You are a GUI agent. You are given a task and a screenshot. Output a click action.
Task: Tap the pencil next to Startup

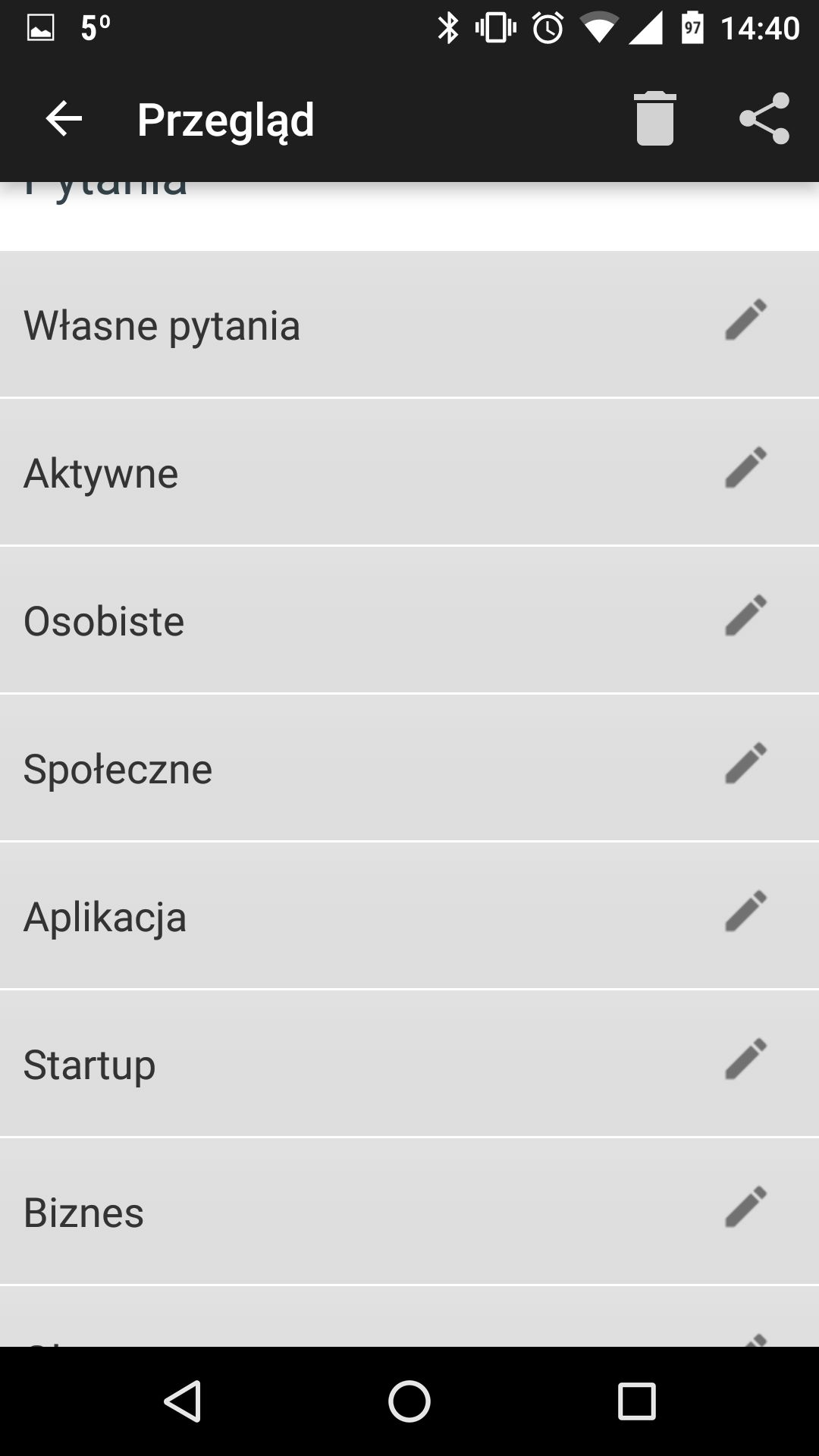tap(746, 1059)
